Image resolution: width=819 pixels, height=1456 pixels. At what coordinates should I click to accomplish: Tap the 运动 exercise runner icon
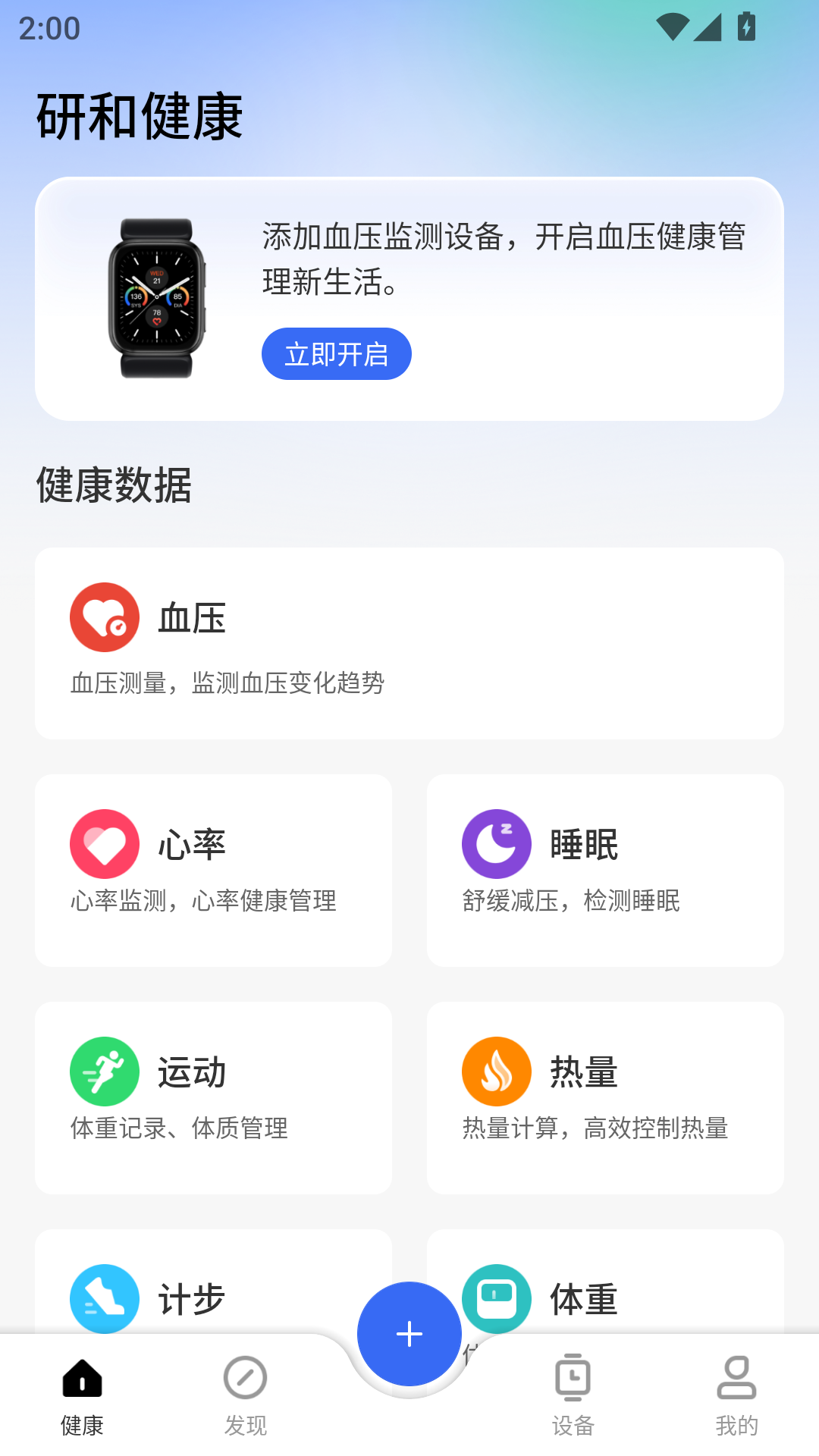pos(105,1071)
